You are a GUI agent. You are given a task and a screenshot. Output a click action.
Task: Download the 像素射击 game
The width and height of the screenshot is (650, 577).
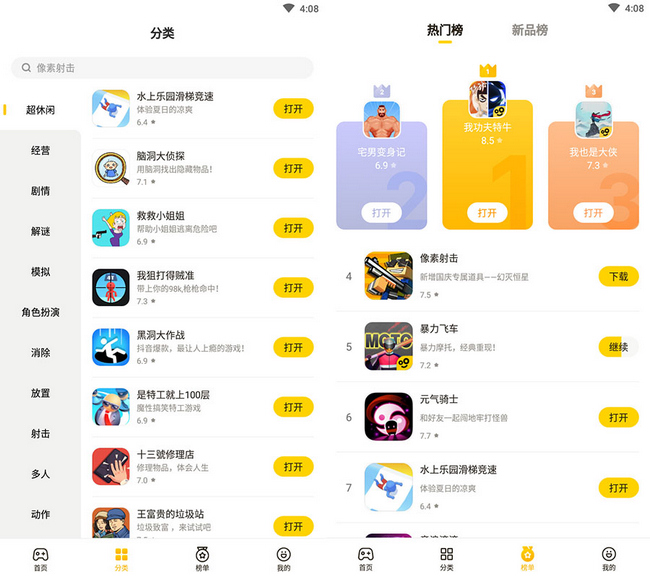coord(618,276)
